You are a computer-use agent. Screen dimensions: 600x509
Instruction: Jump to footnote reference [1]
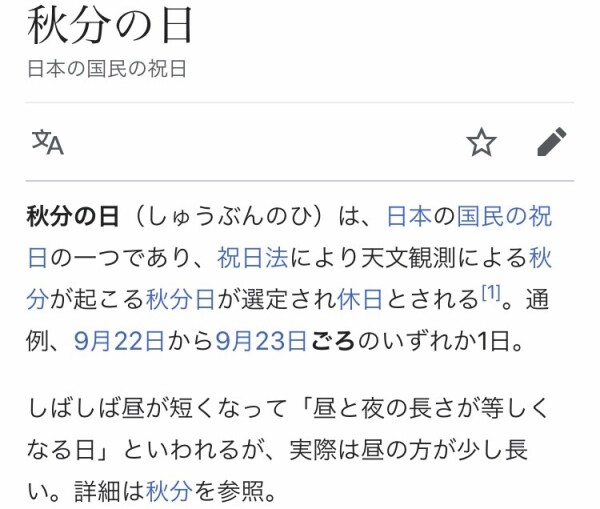click(491, 293)
